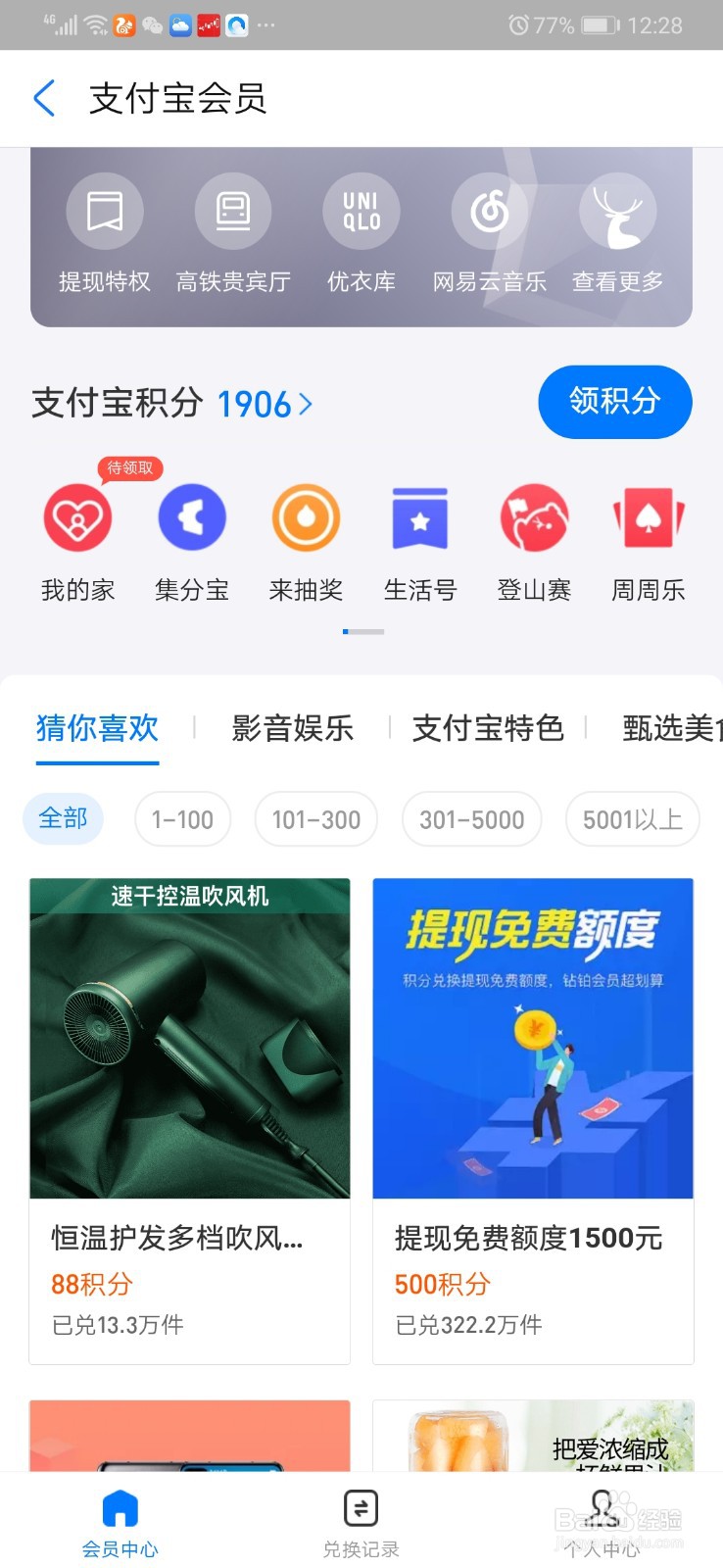Go back from 支付宝会员 page

pos(44,99)
